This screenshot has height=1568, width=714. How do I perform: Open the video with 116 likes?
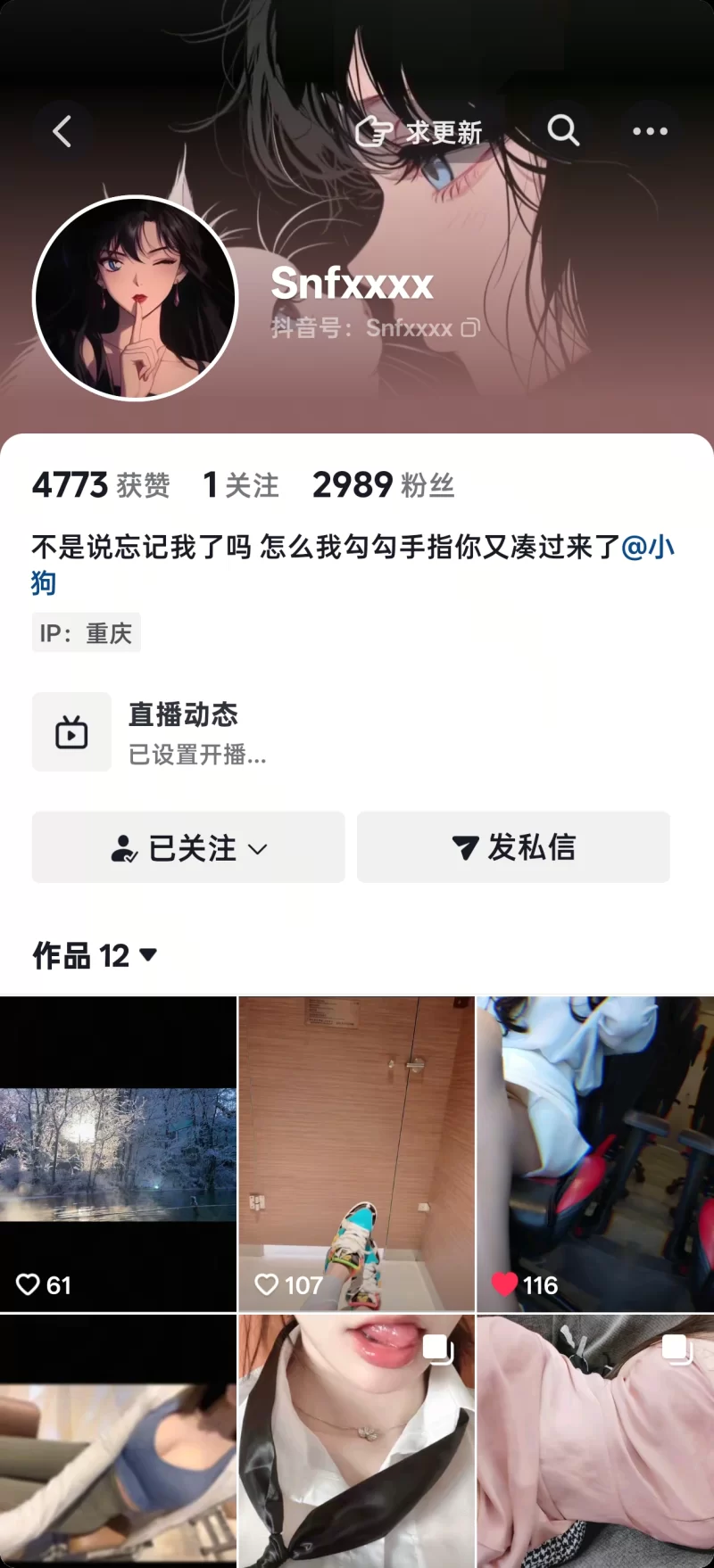[595, 1154]
